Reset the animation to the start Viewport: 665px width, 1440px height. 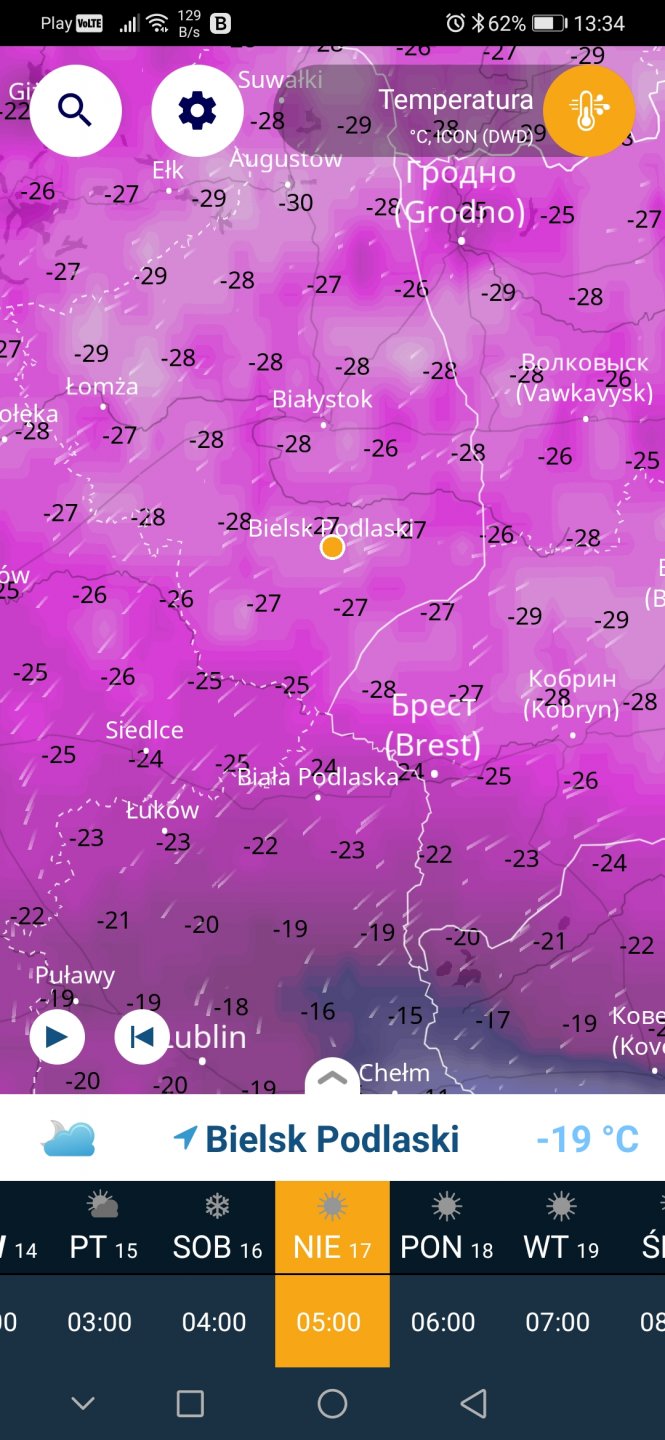(142, 1037)
